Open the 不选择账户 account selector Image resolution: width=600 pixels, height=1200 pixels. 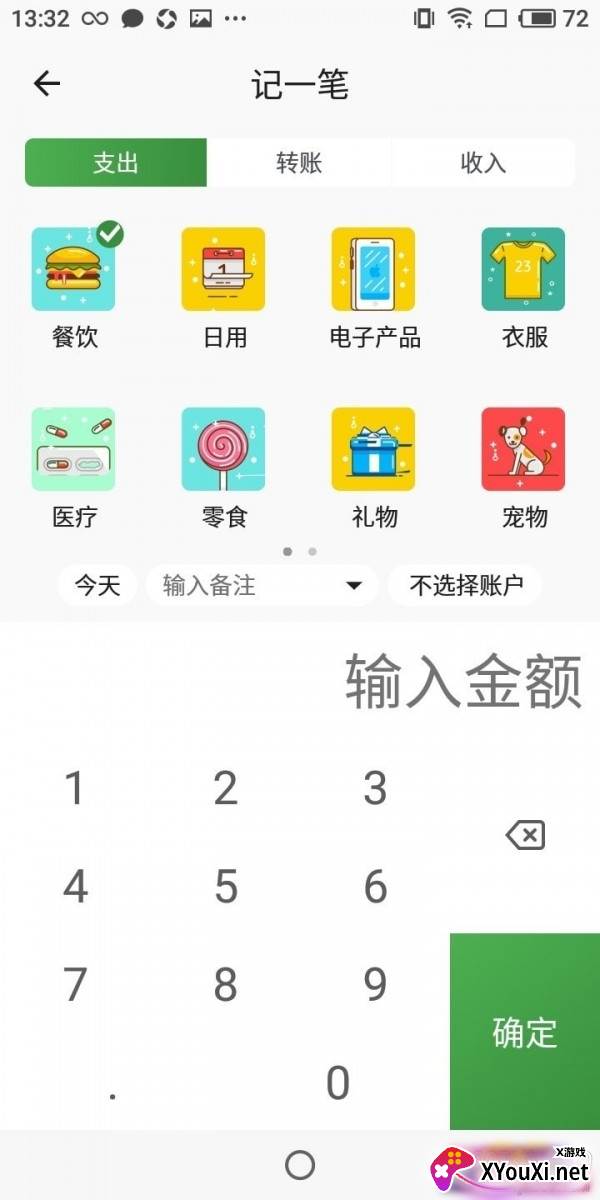coord(466,585)
